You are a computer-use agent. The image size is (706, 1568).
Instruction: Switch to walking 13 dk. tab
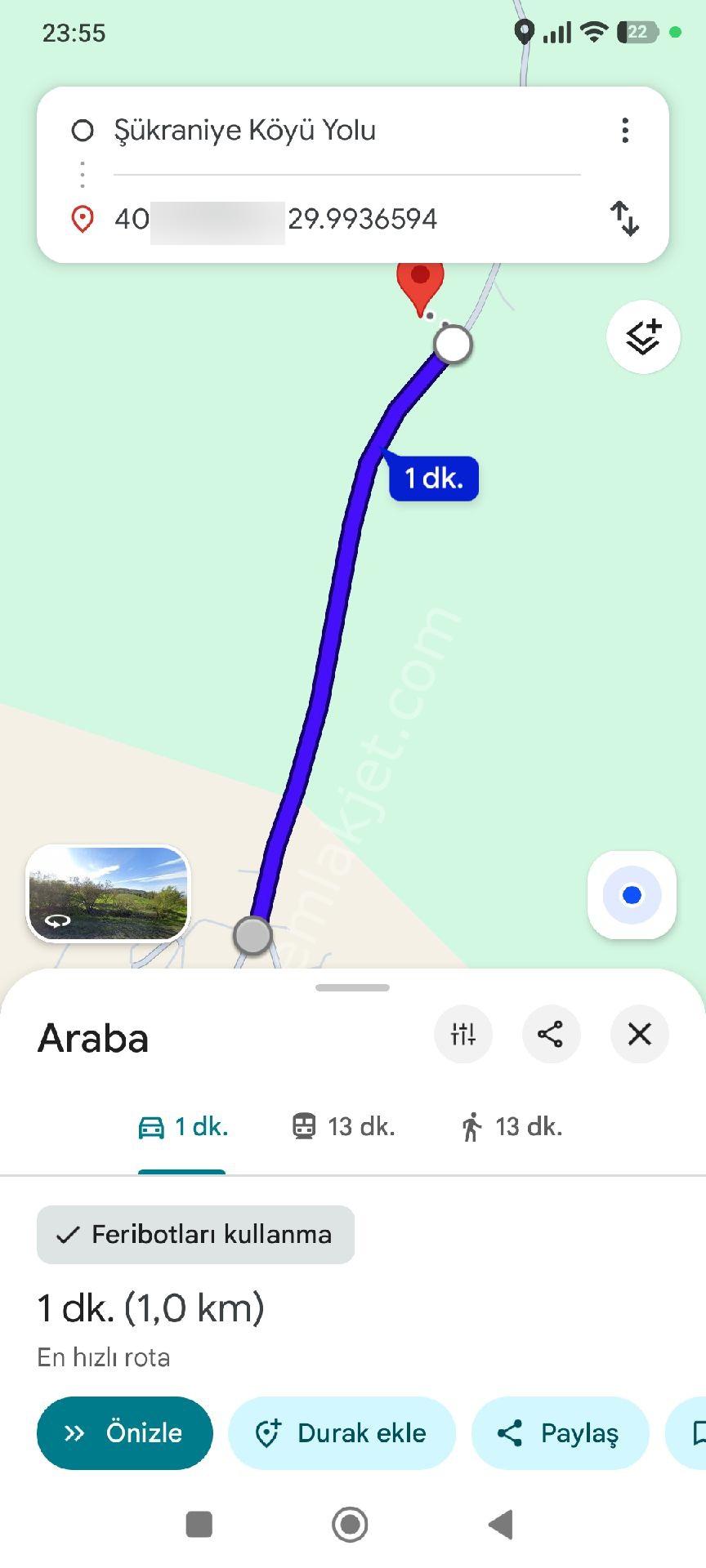[x=512, y=1127]
